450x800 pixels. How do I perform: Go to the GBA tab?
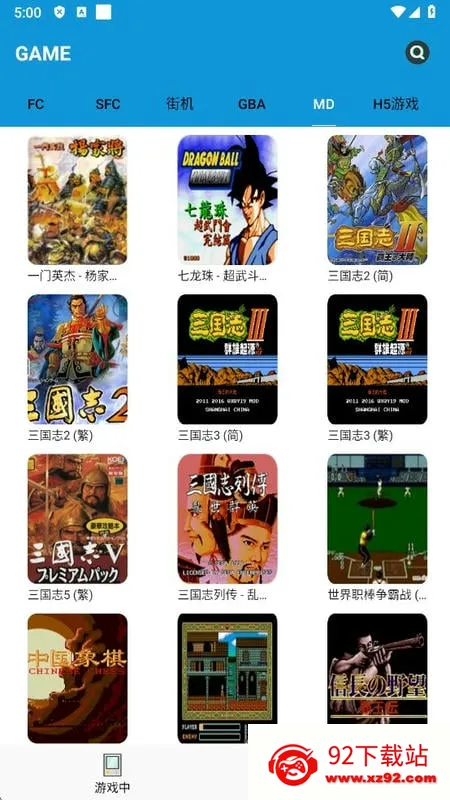point(252,105)
